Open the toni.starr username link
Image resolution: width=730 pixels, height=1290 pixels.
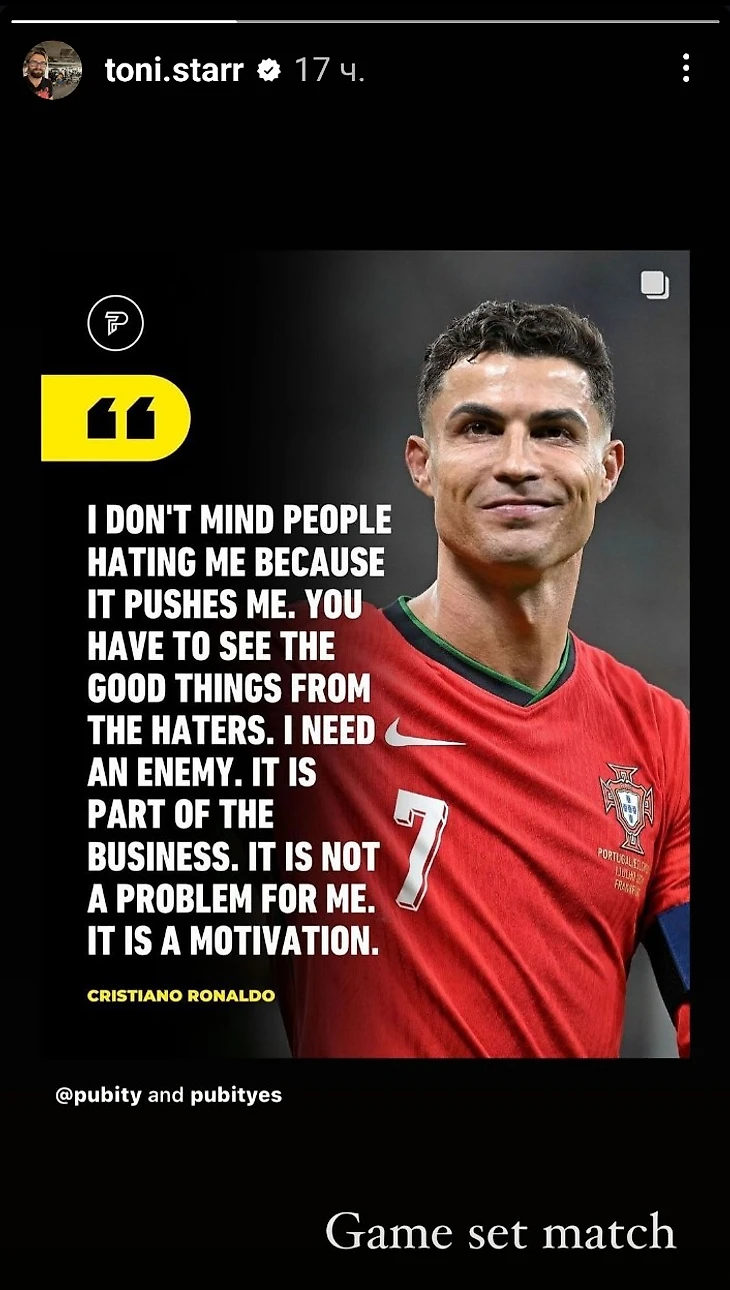pos(174,70)
